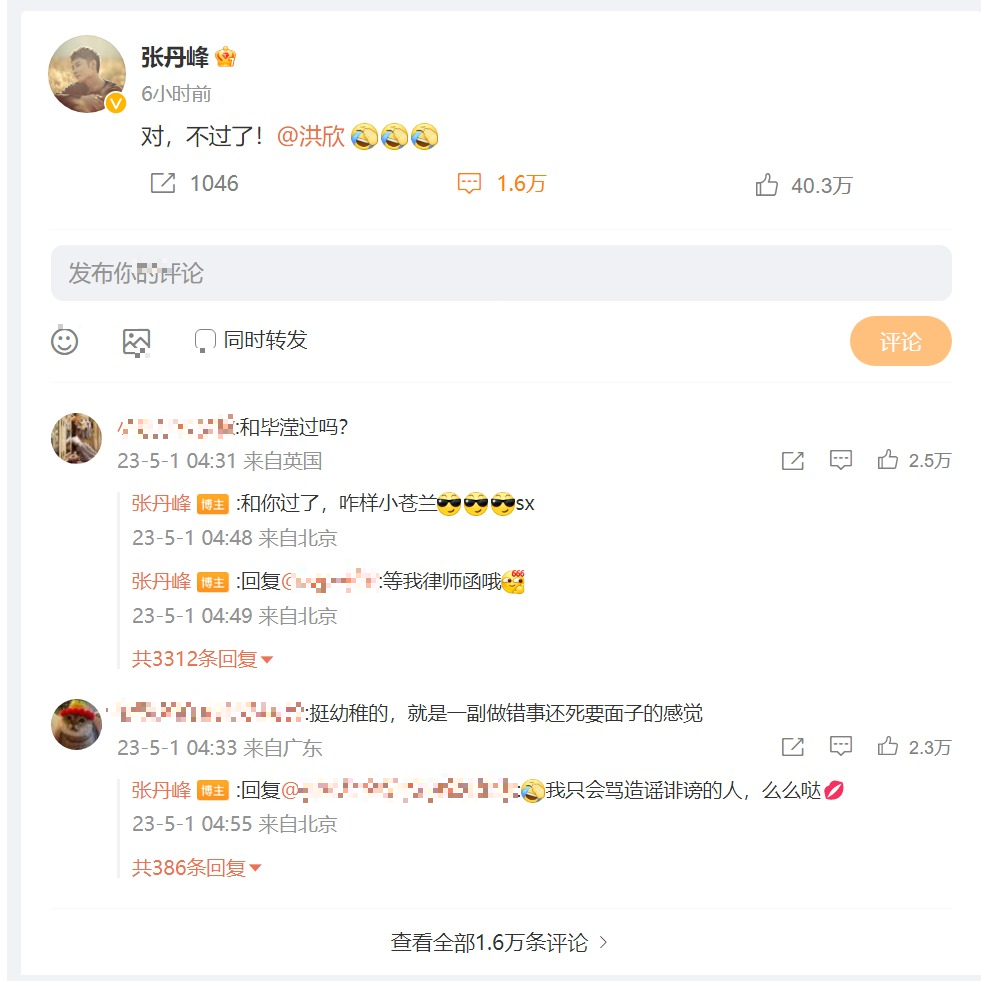The image size is (981, 981).
Task: Share the 和毕滢过吗 comment
Action: click(x=793, y=461)
